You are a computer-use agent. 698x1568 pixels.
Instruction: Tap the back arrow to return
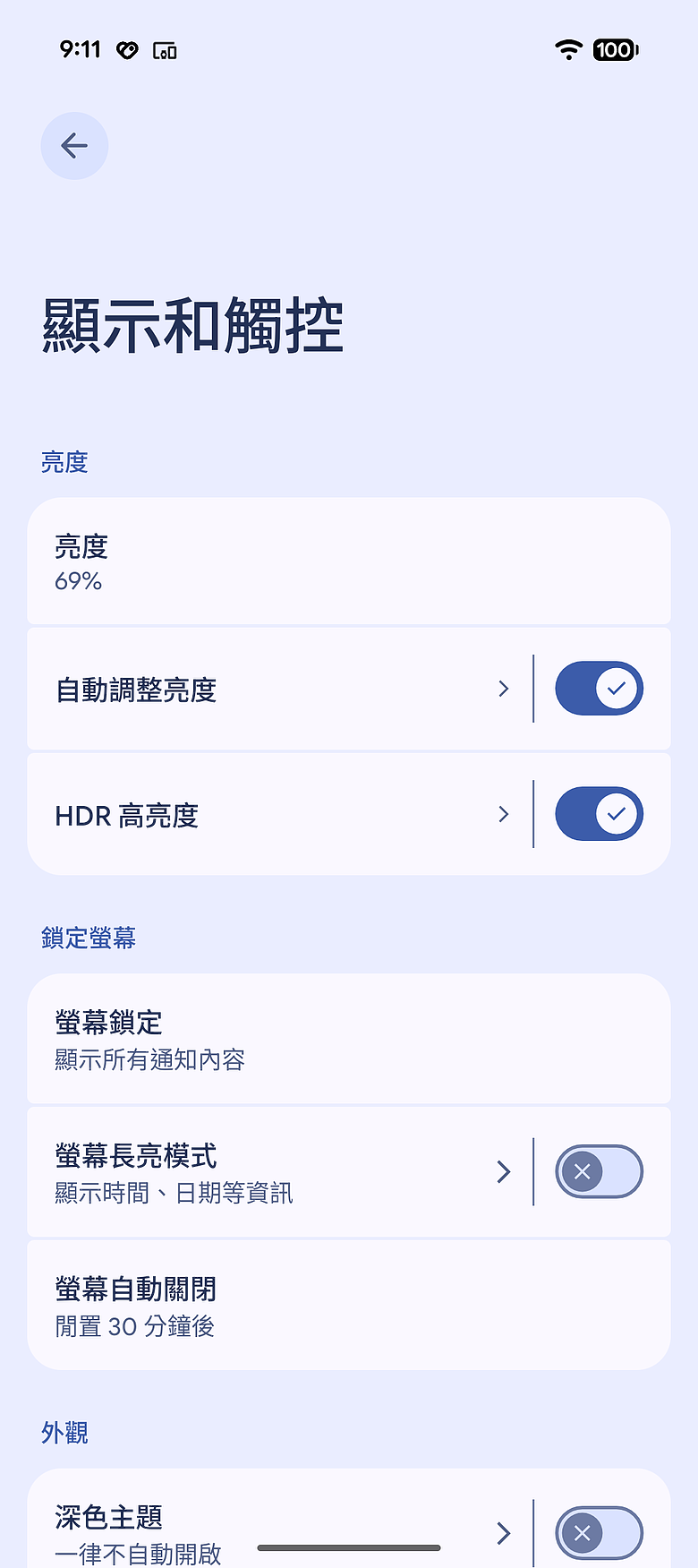[x=74, y=145]
